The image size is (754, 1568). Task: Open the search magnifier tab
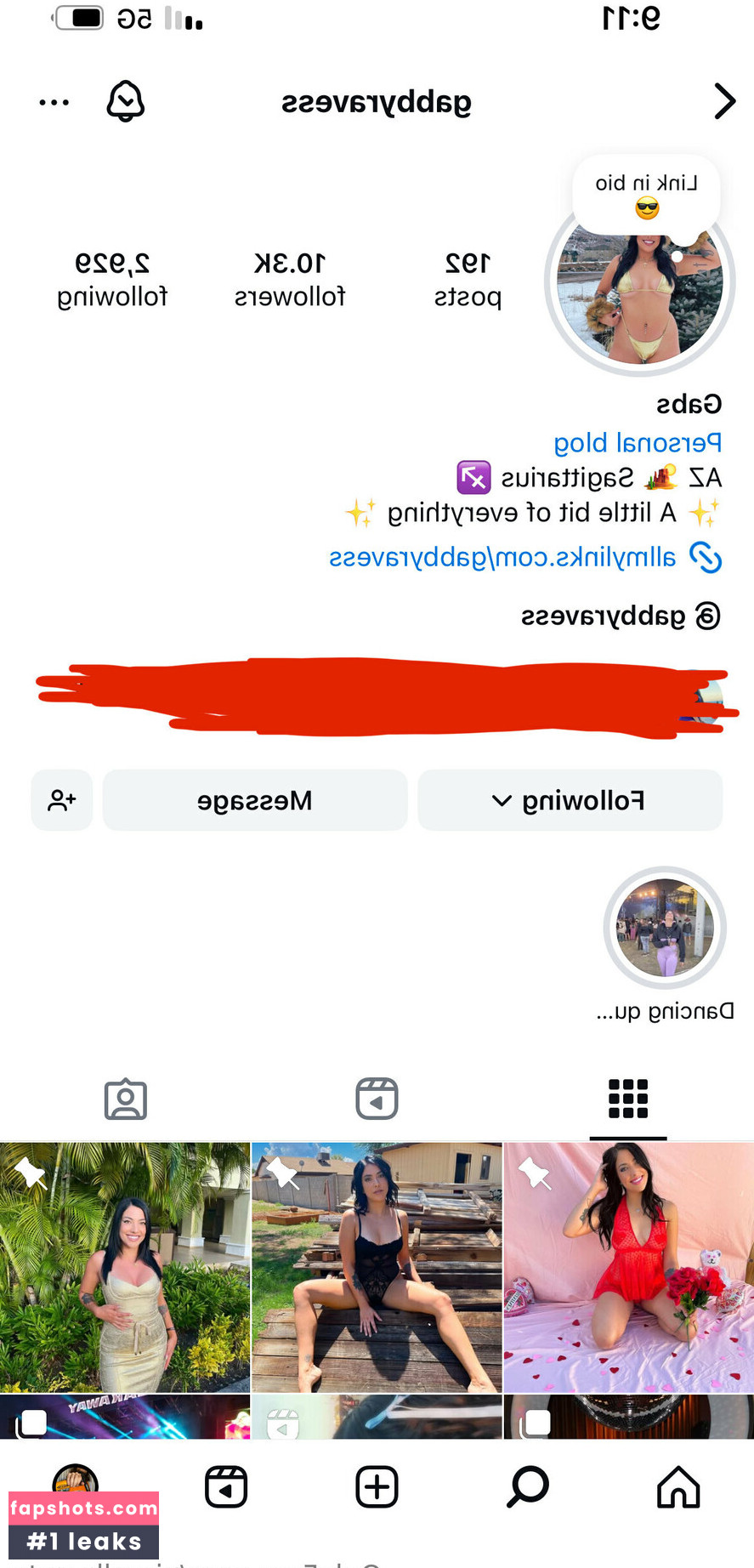pos(528,1487)
